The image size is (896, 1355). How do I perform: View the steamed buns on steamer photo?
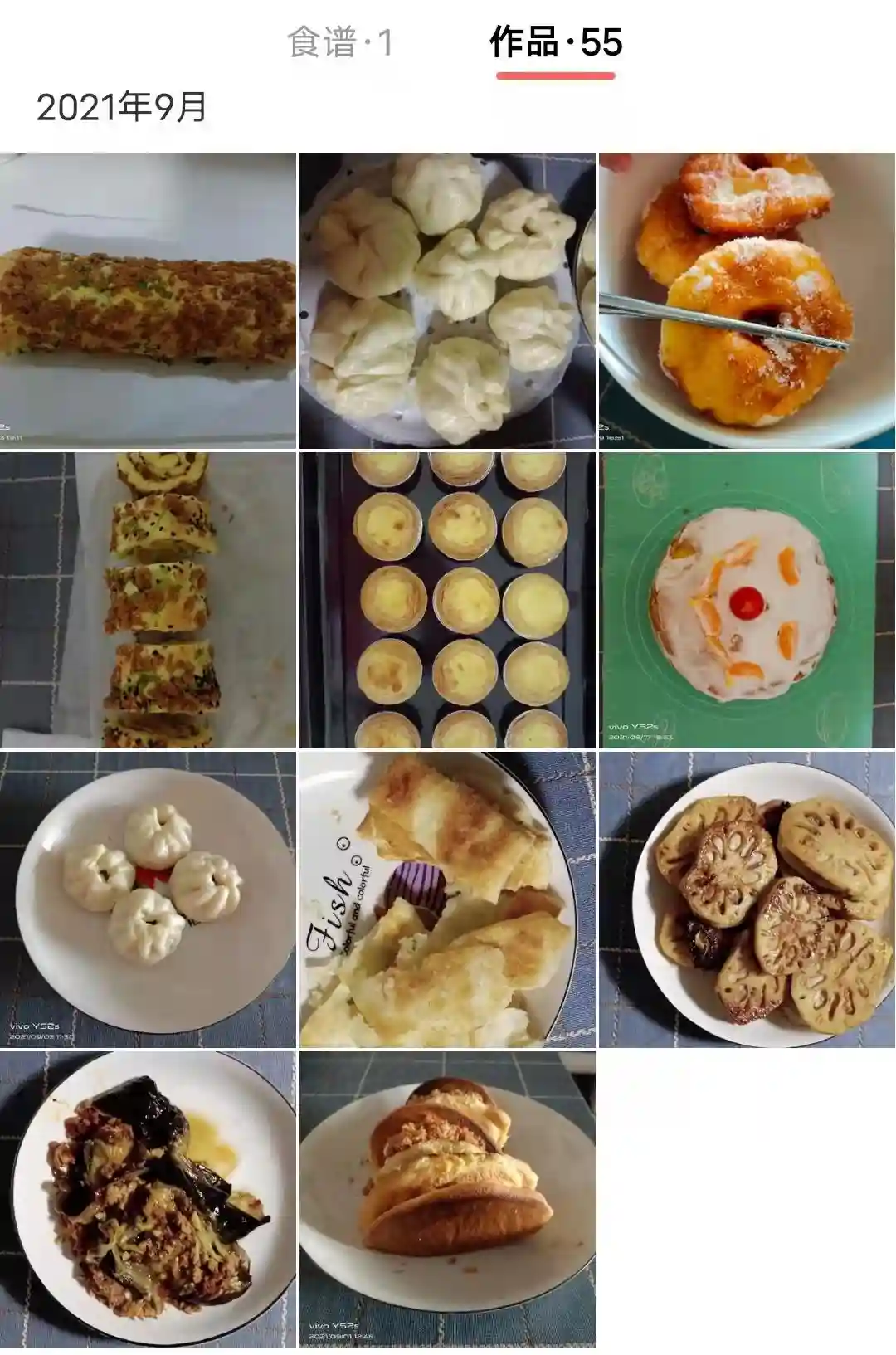447,300
